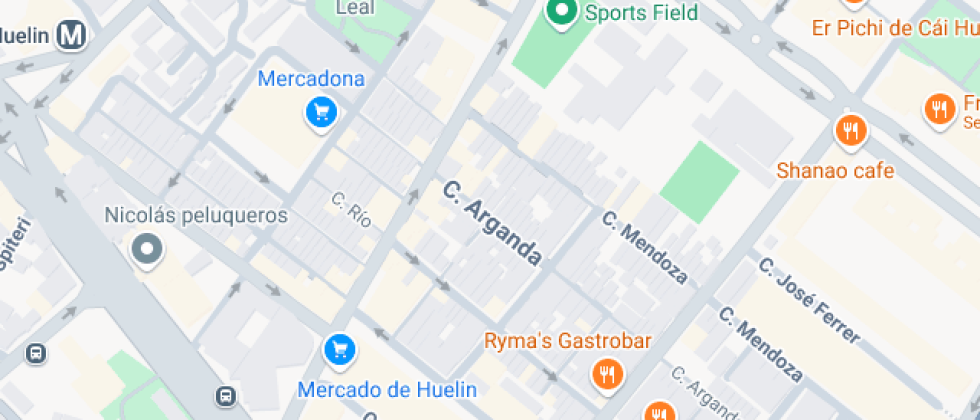Image resolution: width=980 pixels, height=420 pixels.
Task: Select the Mercado de Huelin pin
Action: (x=339, y=350)
